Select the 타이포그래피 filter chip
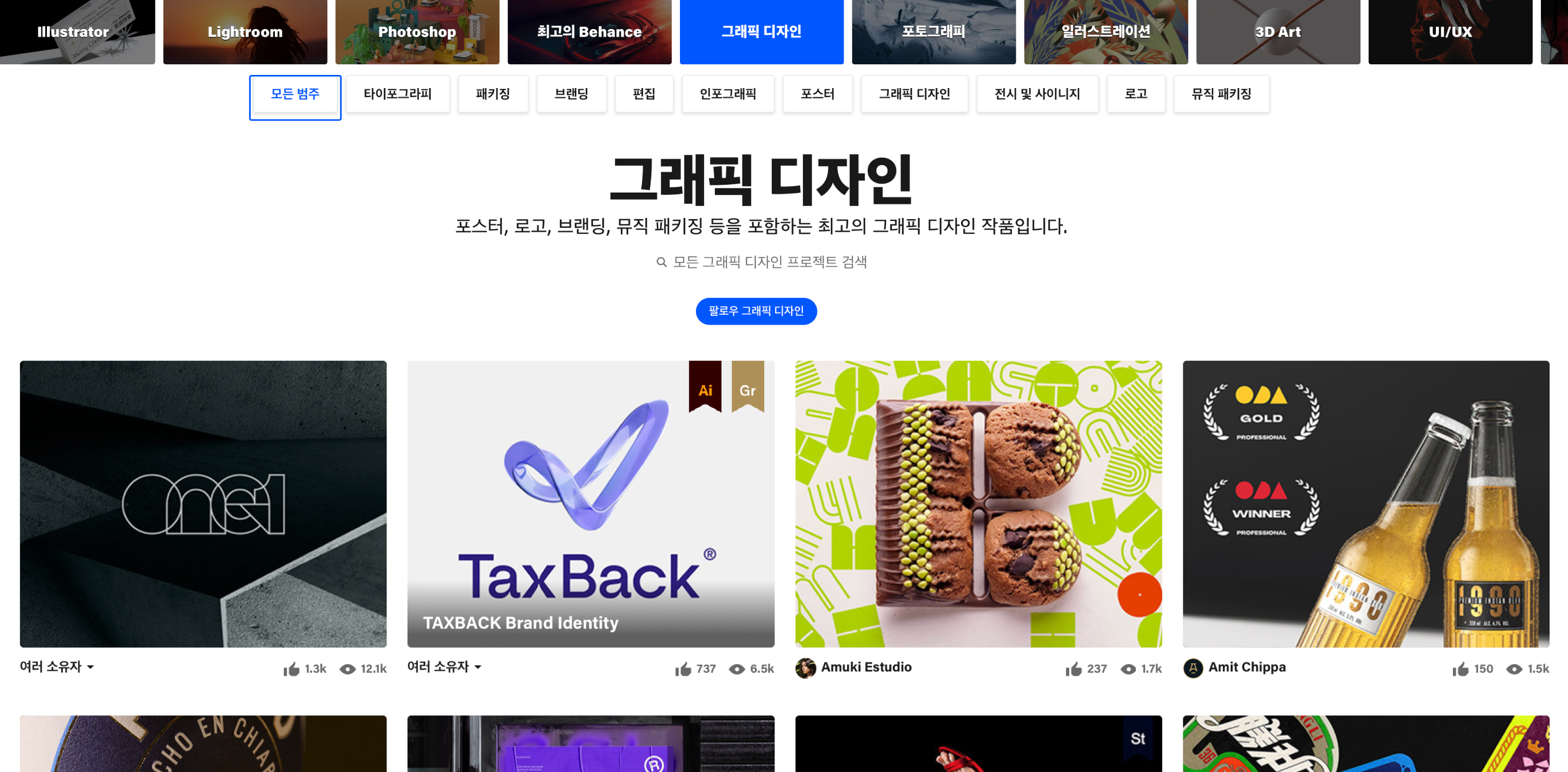 point(397,94)
